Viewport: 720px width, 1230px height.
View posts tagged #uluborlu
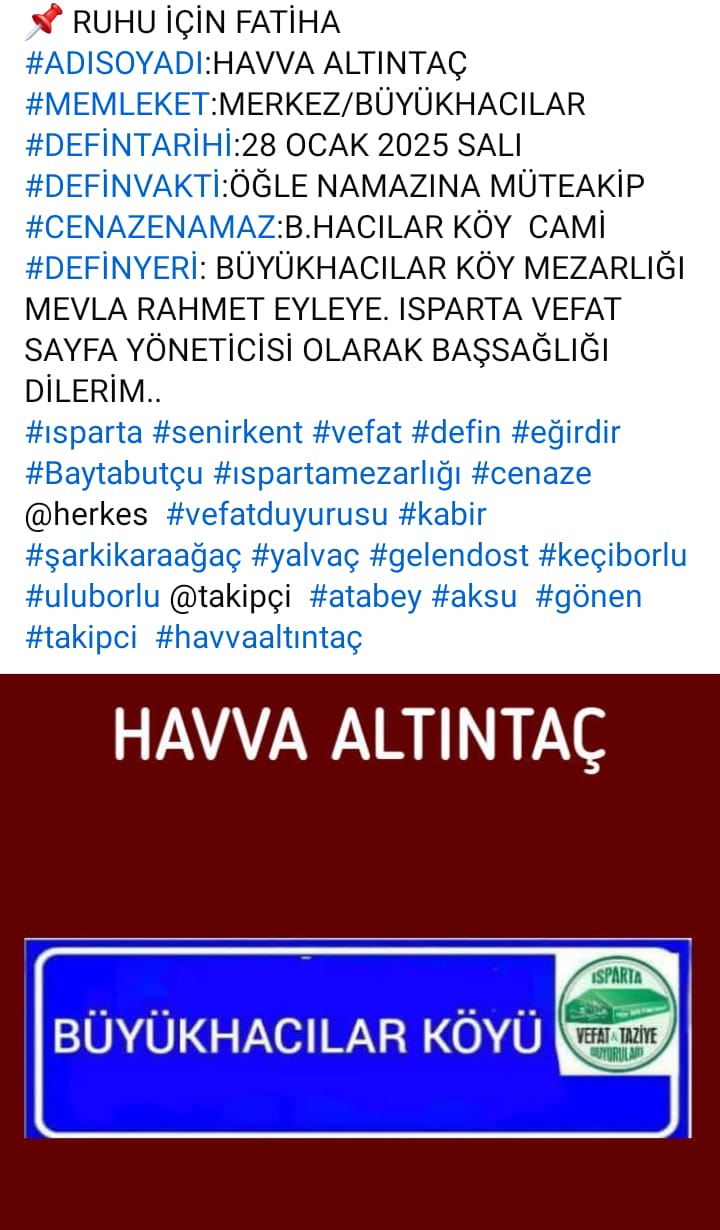[92, 596]
